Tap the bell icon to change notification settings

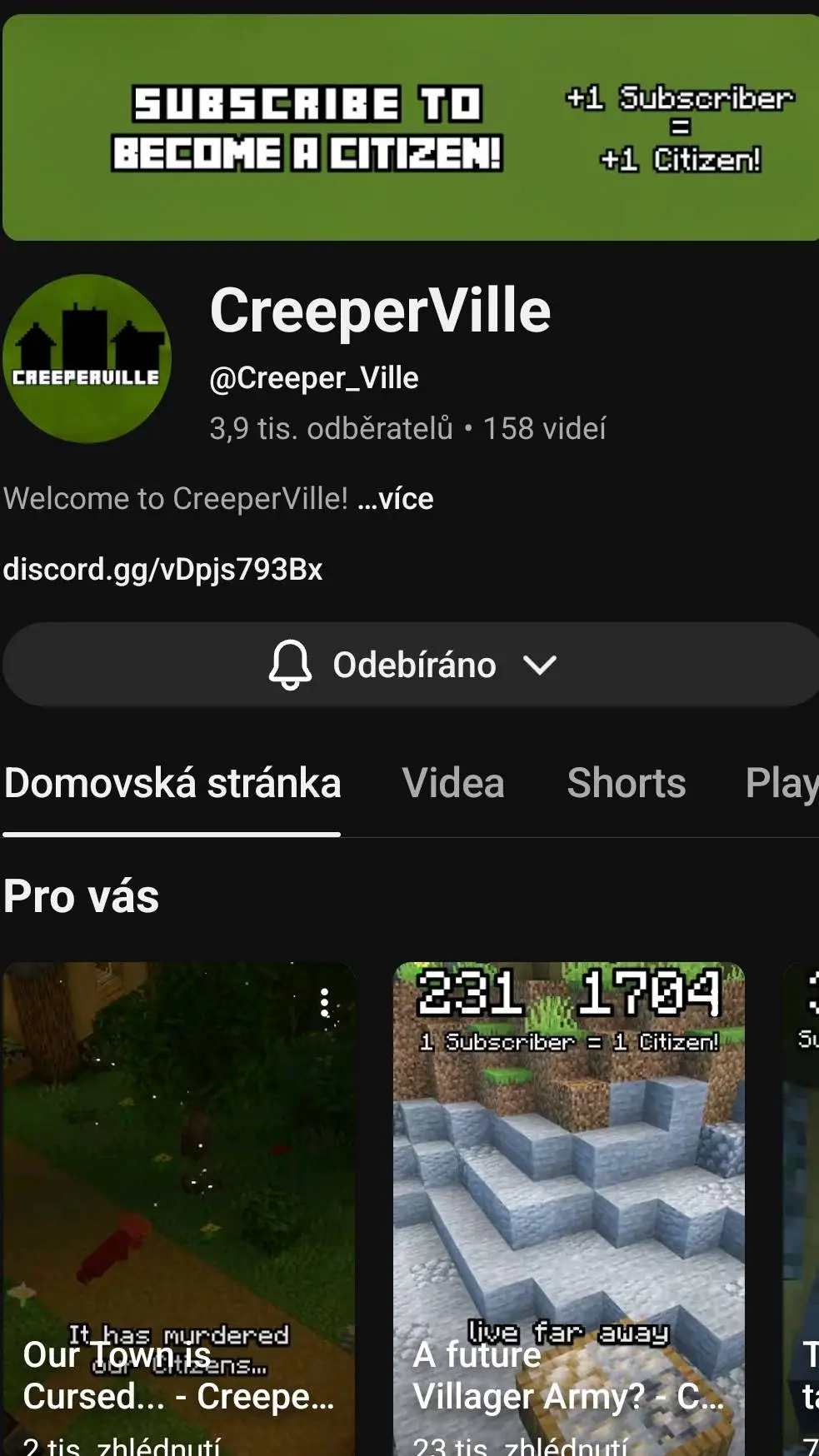[289, 664]
